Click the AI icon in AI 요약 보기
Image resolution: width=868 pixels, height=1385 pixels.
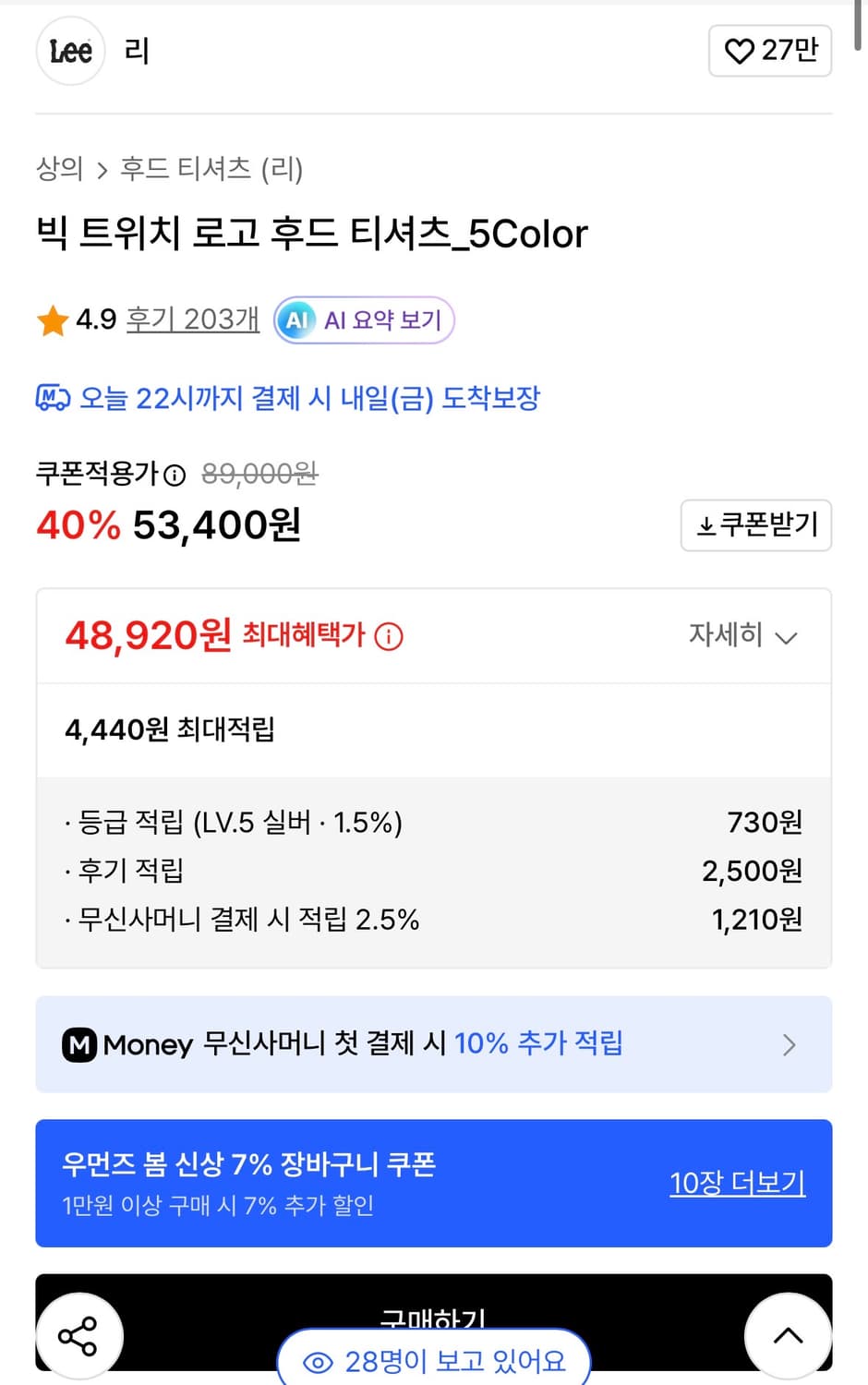tap(296, 320)
